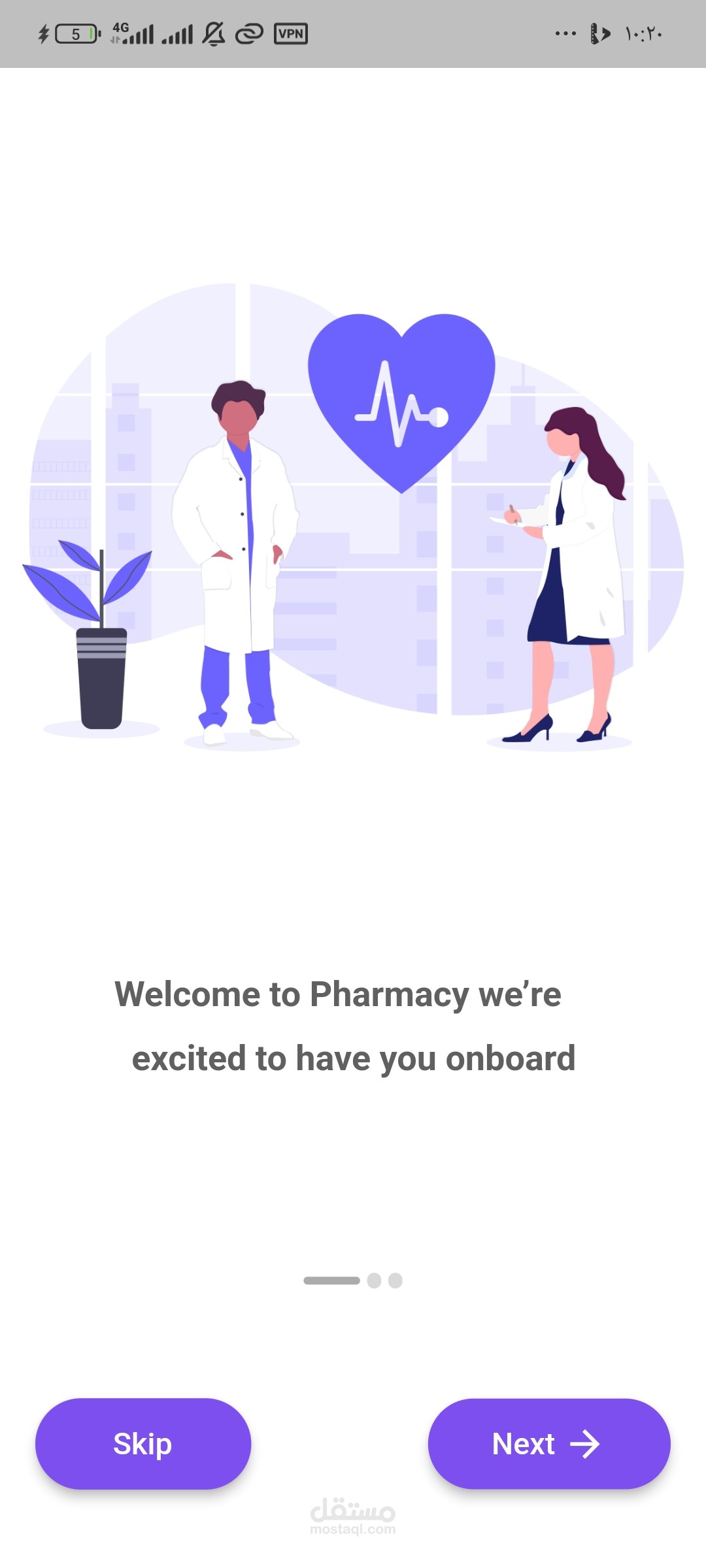Skip the onboarding intro
The image size is (706, 1568).
point(143,1443)
